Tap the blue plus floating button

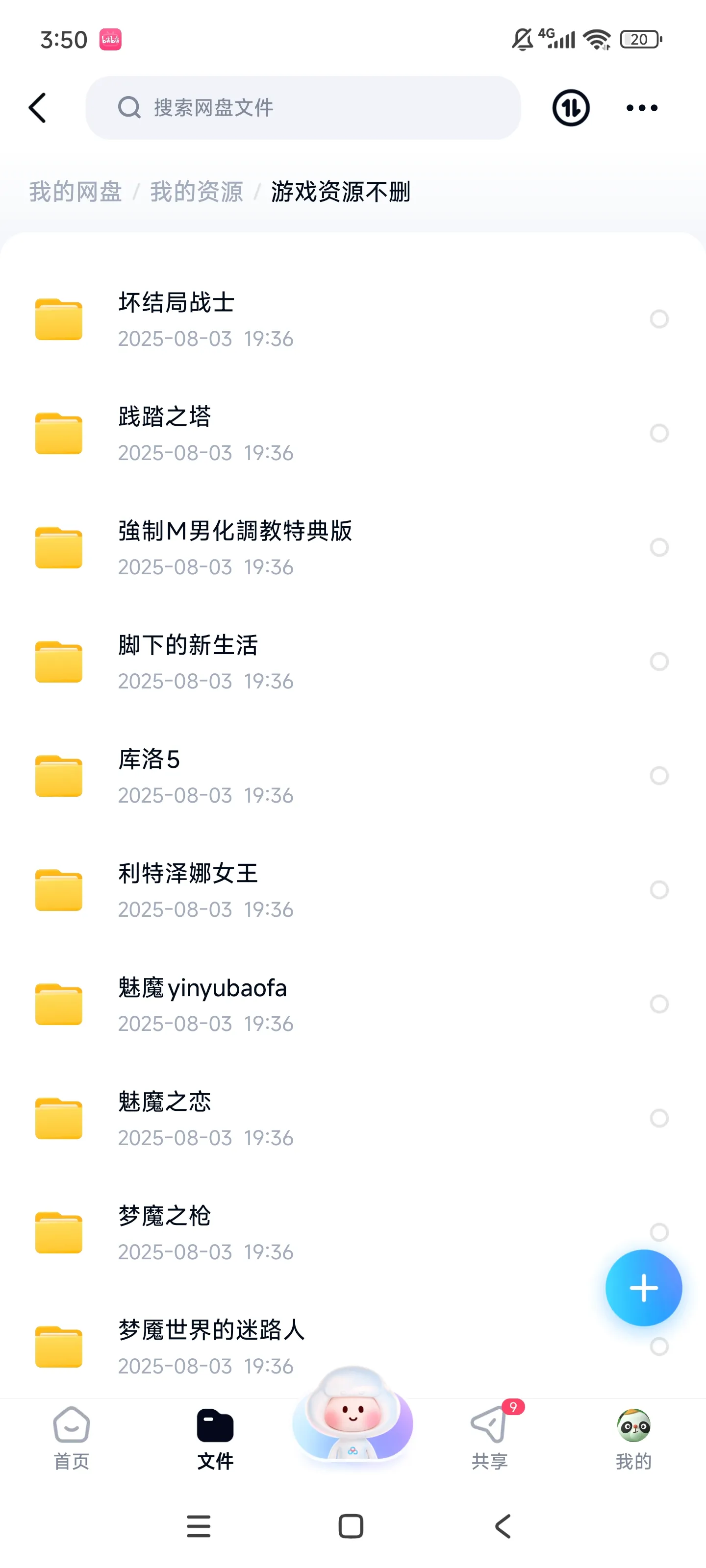point(643,1287)
